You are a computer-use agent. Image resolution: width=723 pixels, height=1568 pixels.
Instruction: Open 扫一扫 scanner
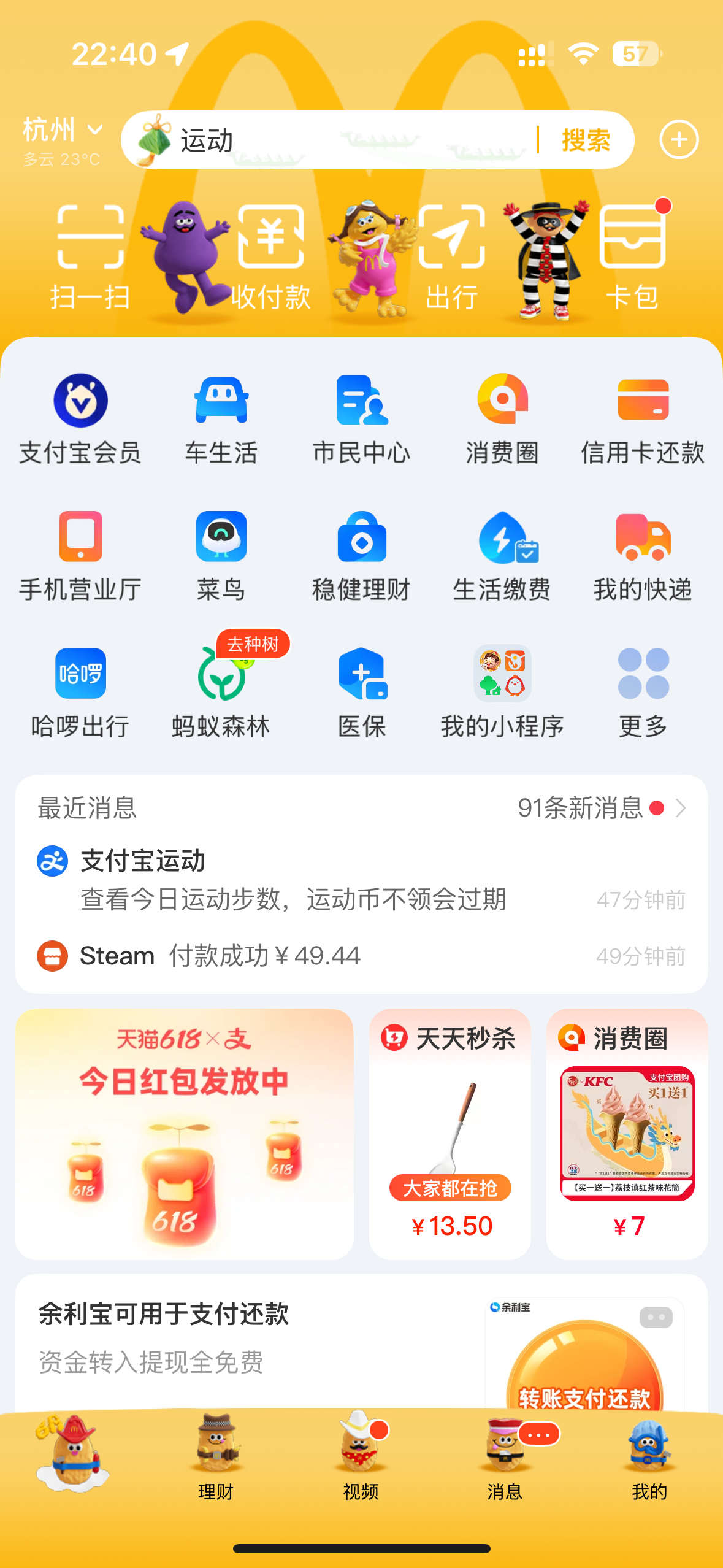(x=90, y=258)
